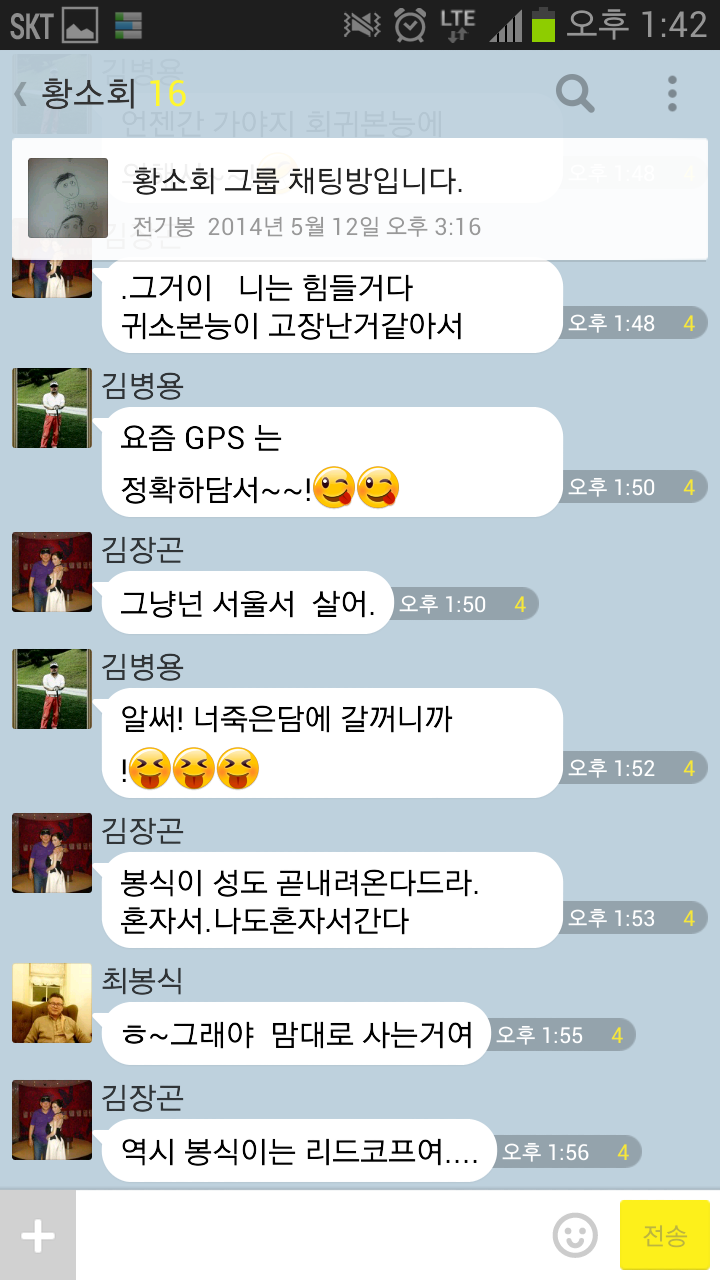Focus the message input field
The image size is (720, 1280).
(x=310, y=1236)
